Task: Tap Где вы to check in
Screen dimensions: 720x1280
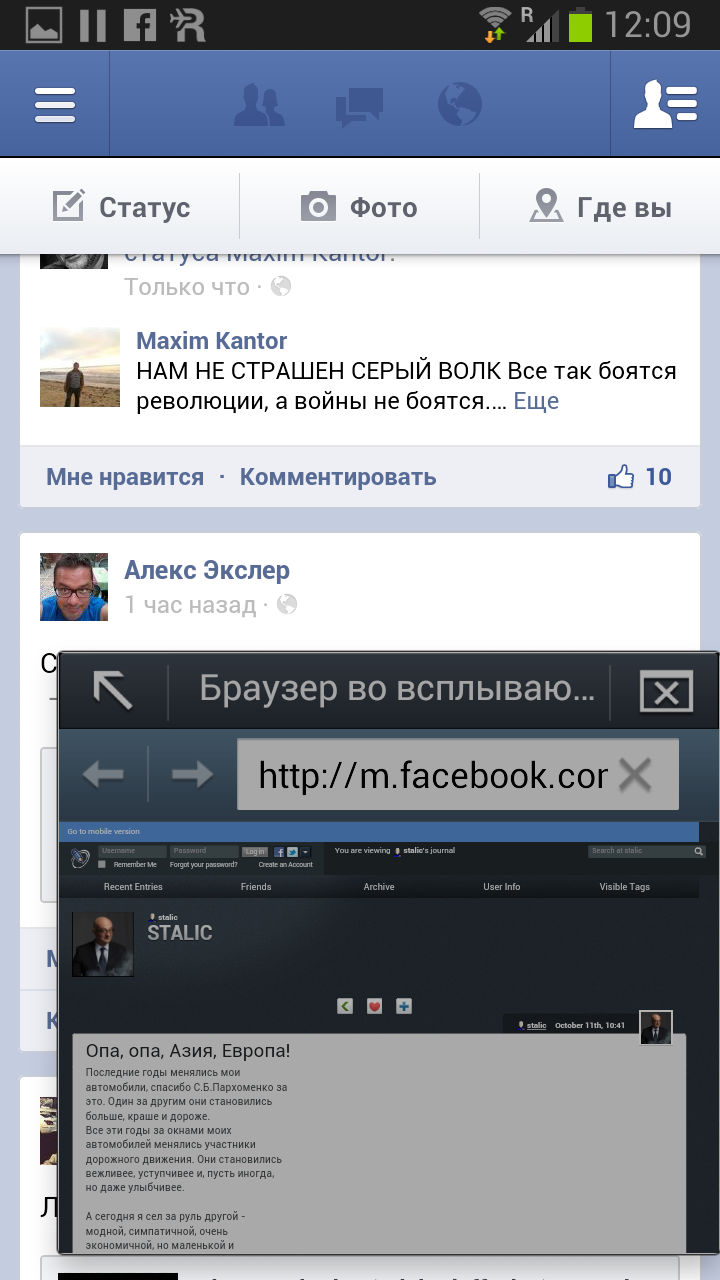Action: pos(600,208)
